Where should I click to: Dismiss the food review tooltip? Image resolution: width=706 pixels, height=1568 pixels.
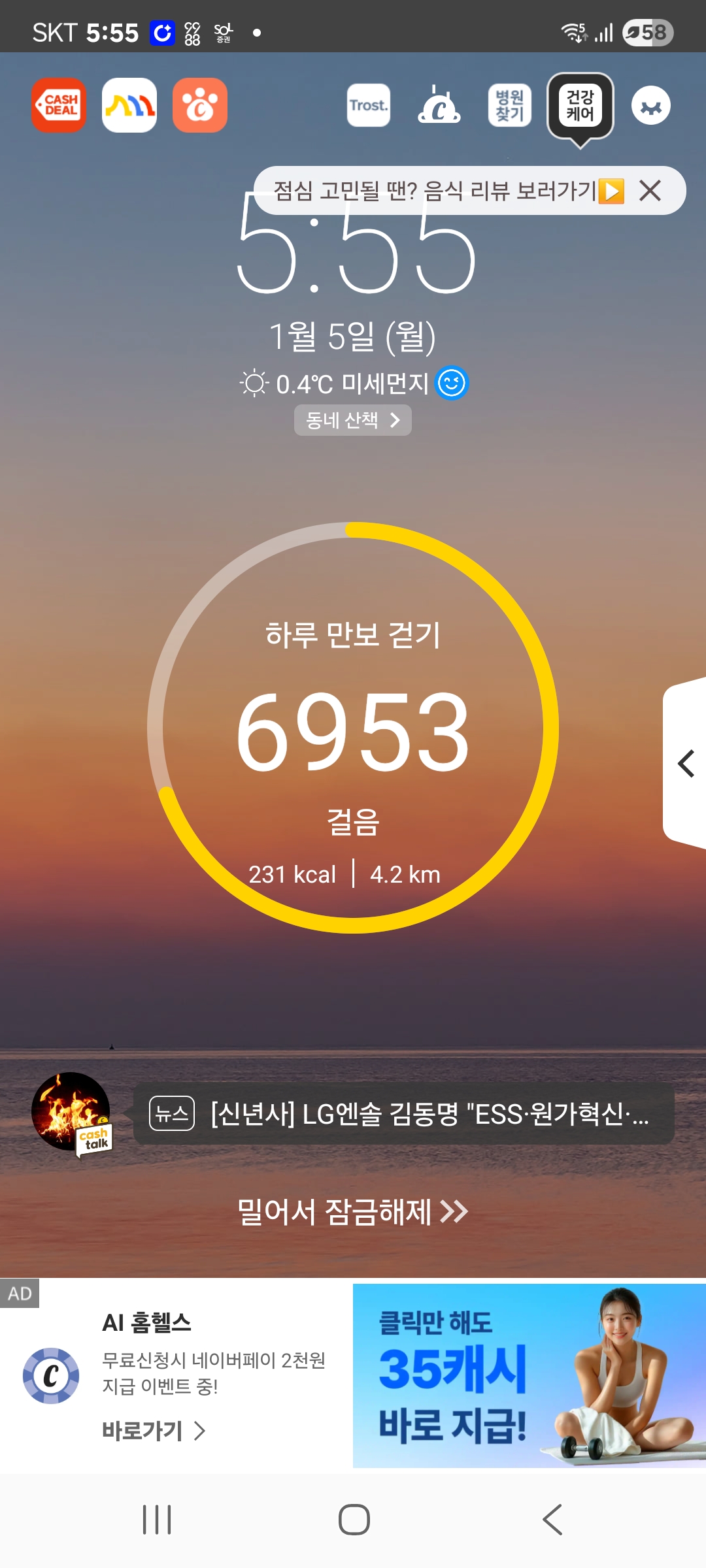tap(650, 191)
